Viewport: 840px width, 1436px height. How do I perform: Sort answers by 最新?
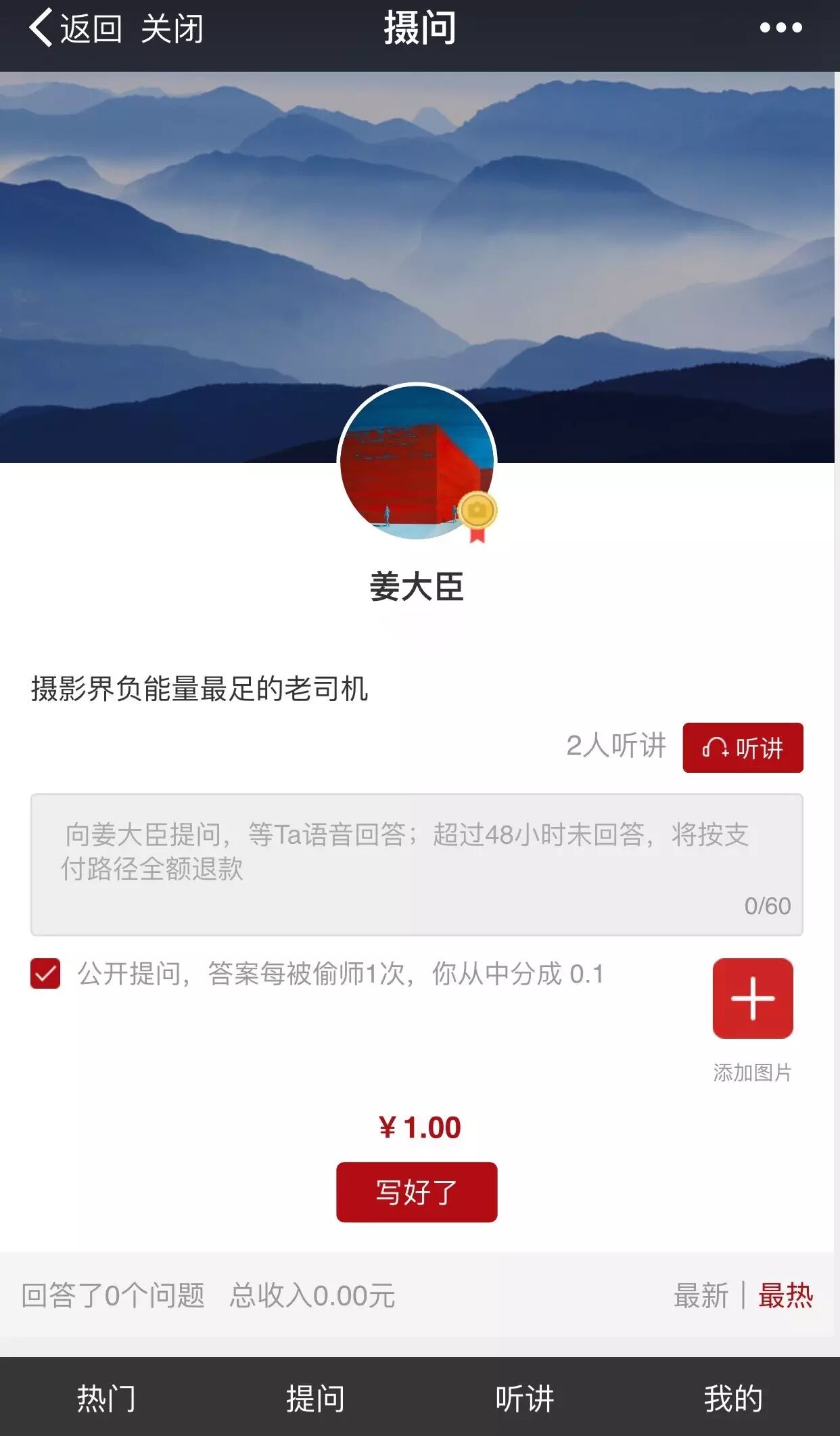click(701, 1296)
